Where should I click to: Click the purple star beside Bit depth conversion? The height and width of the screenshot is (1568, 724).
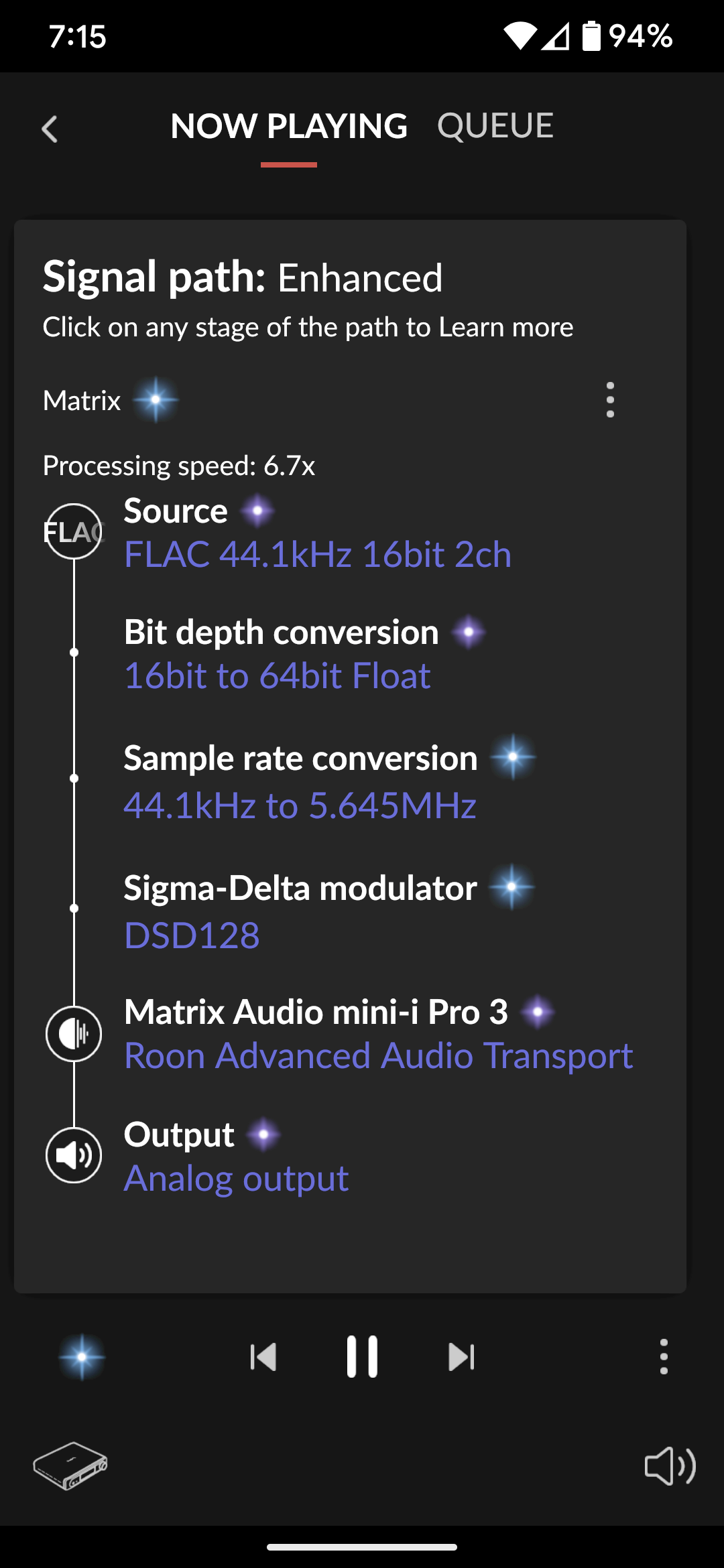coord(469,633)
